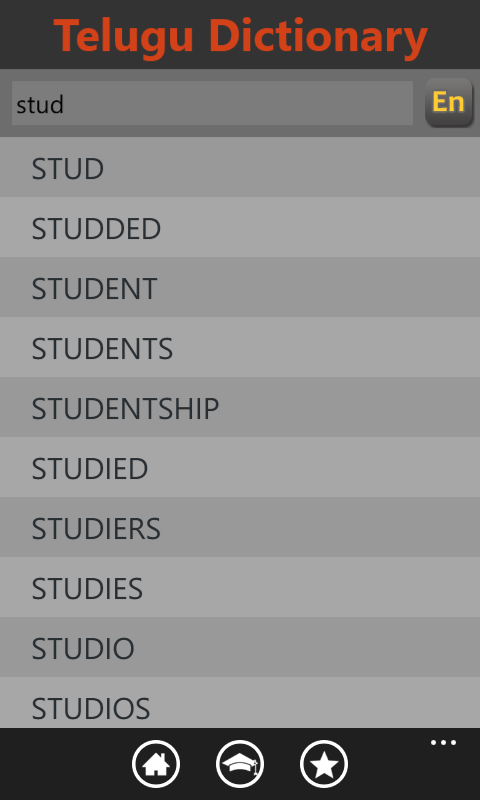Image resolution: width=480 pixels, height=800 pixels.
Task: Select STUDIOS at the bottom
Action: pyautogui.click(x=240, y=703)
